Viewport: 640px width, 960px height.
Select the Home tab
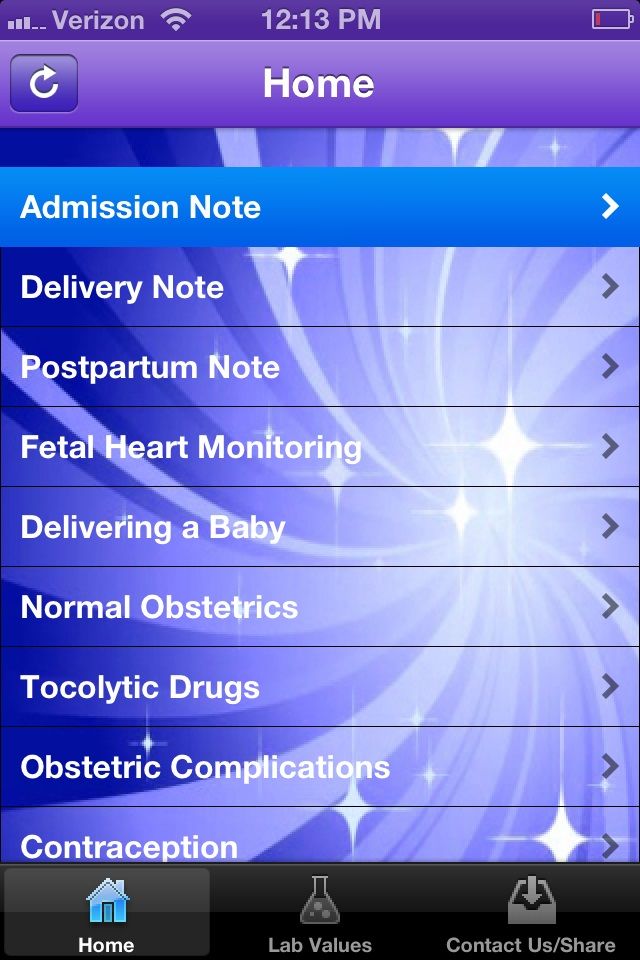[x=106, y=913]
